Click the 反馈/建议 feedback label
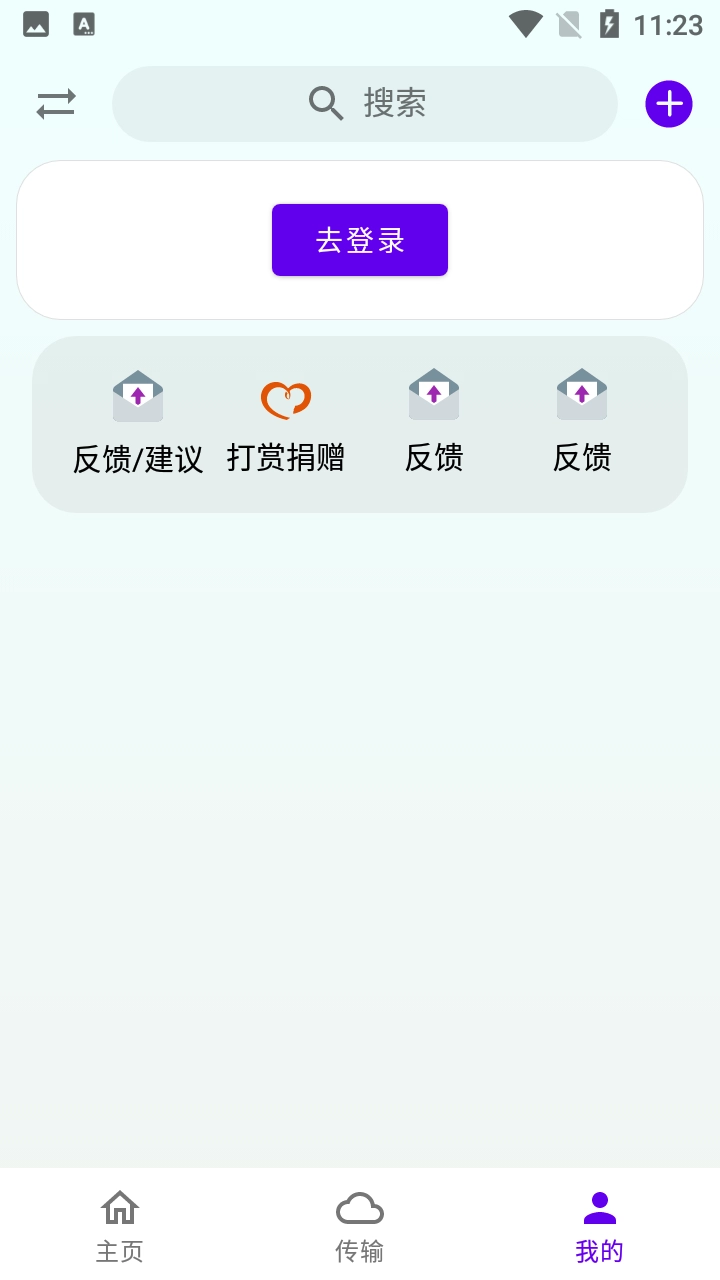The height and width of the screenshot is (1280, 720). point(137,459)
